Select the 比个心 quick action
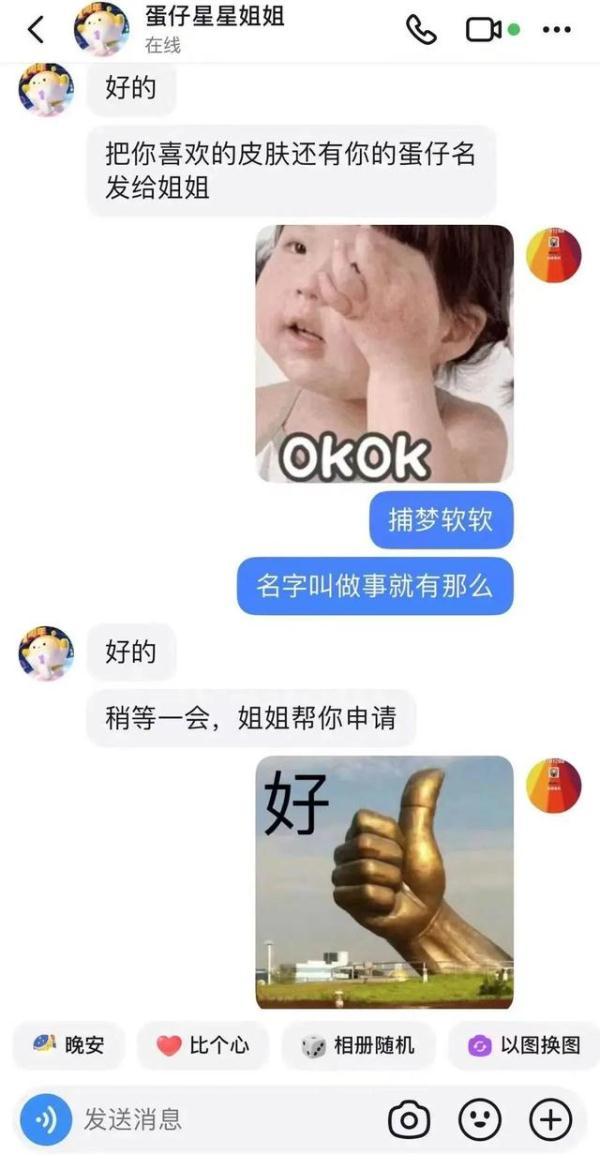Screen dimensions: 600x1169 pos(203,1046)
